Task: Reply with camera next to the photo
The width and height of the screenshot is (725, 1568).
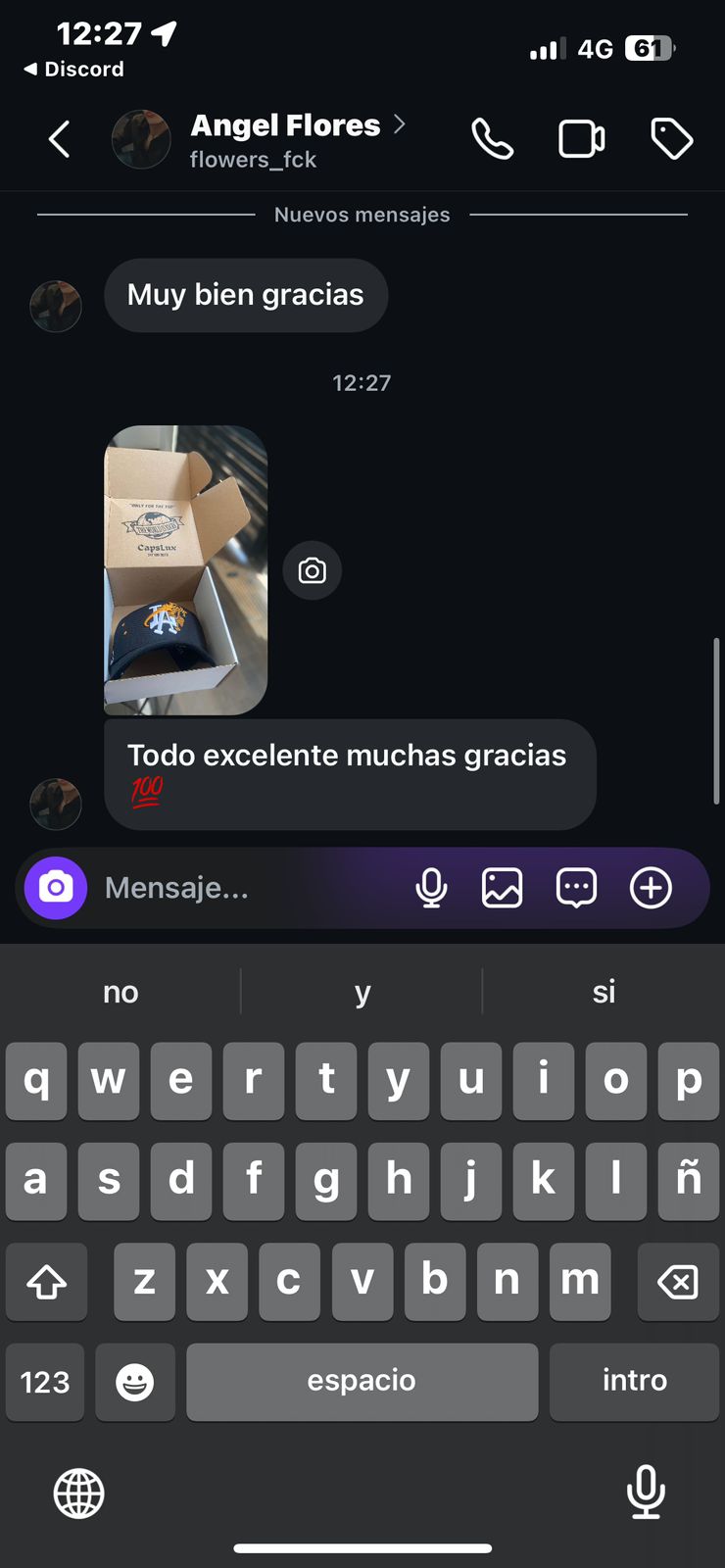Action: (313, 570)
